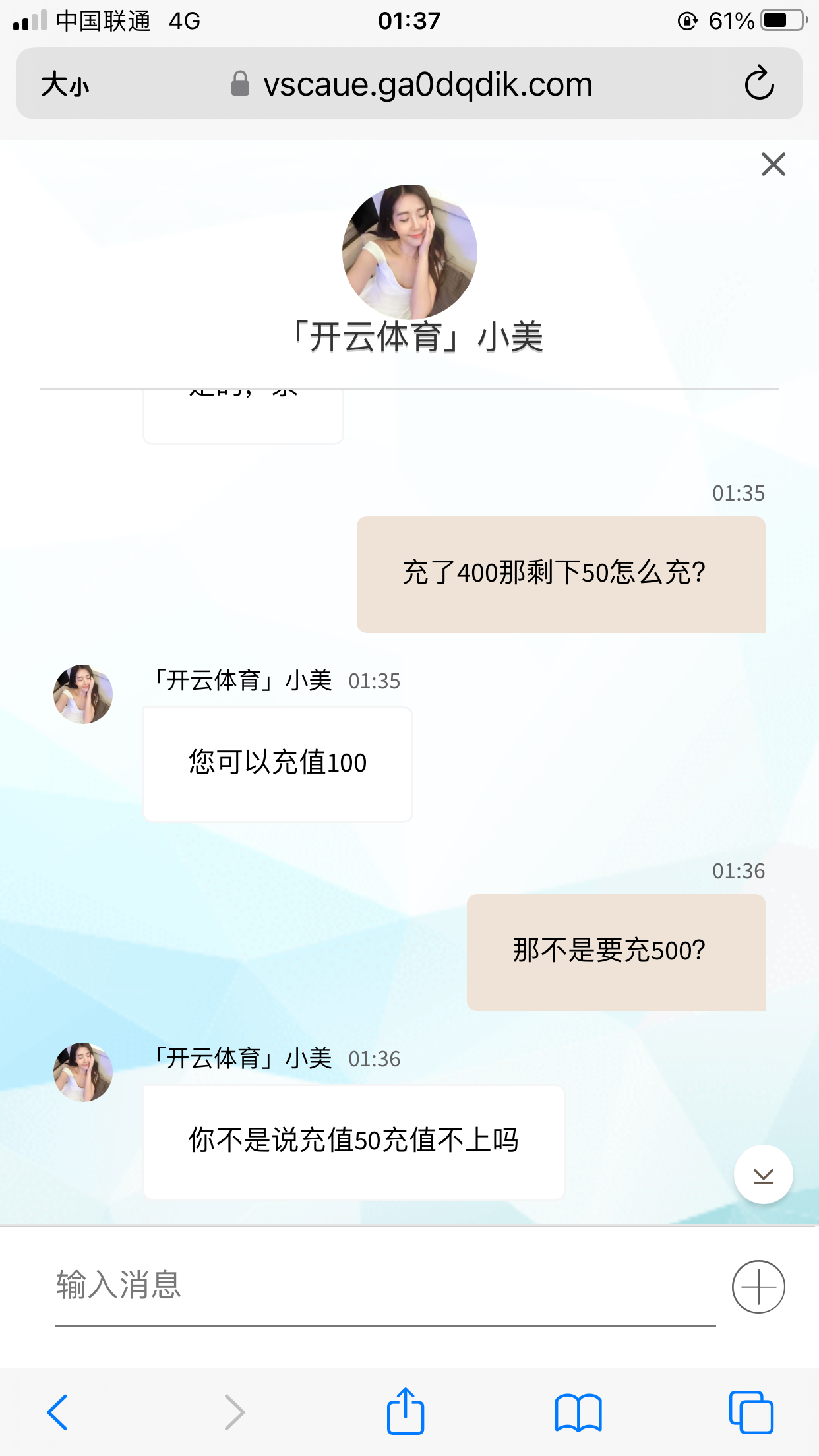Jump to the latest message
The height and width of the screenshot is (1456, 819).
click(763, 1175)
